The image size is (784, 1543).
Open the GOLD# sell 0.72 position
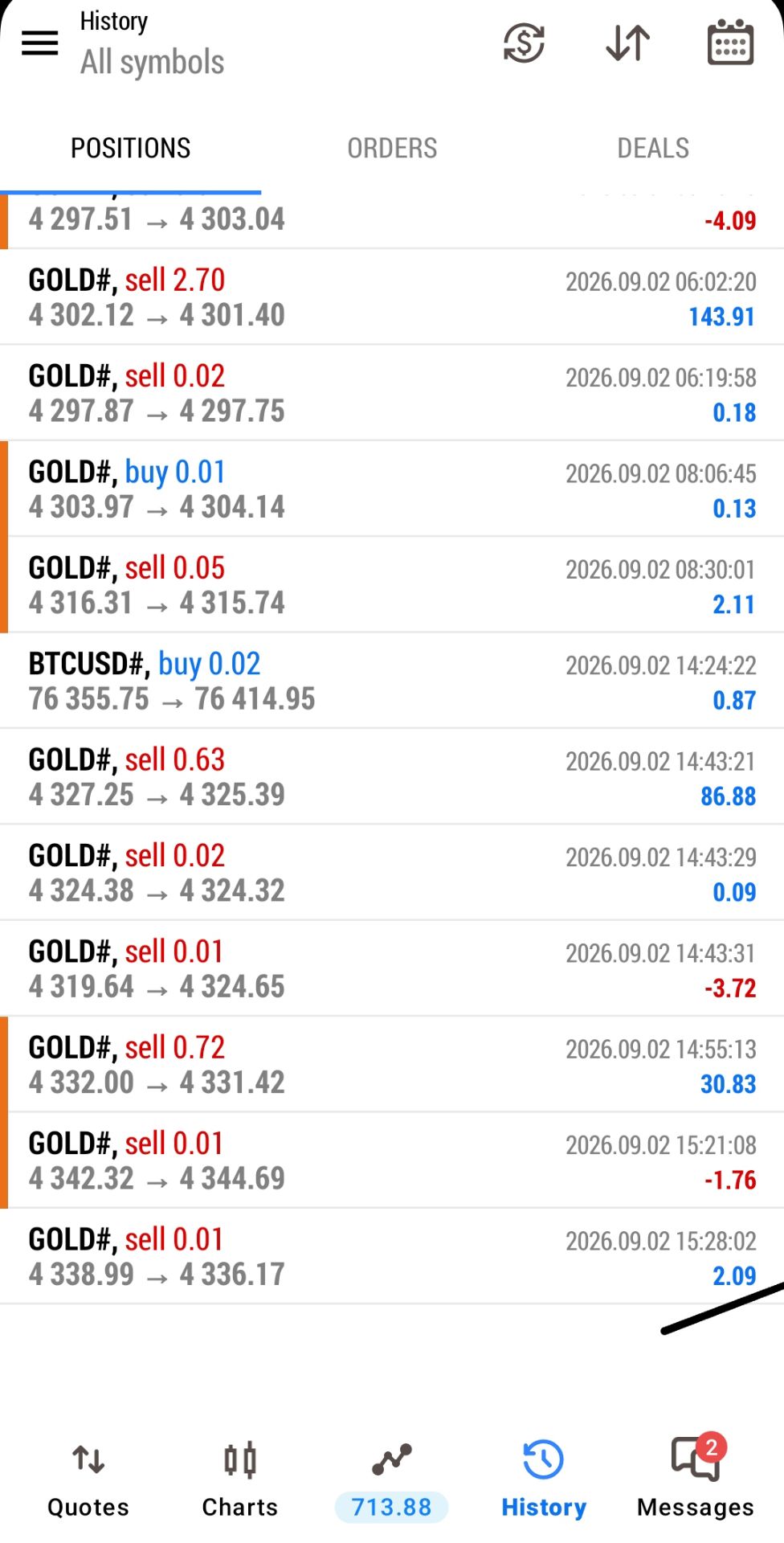(392, 1064)
